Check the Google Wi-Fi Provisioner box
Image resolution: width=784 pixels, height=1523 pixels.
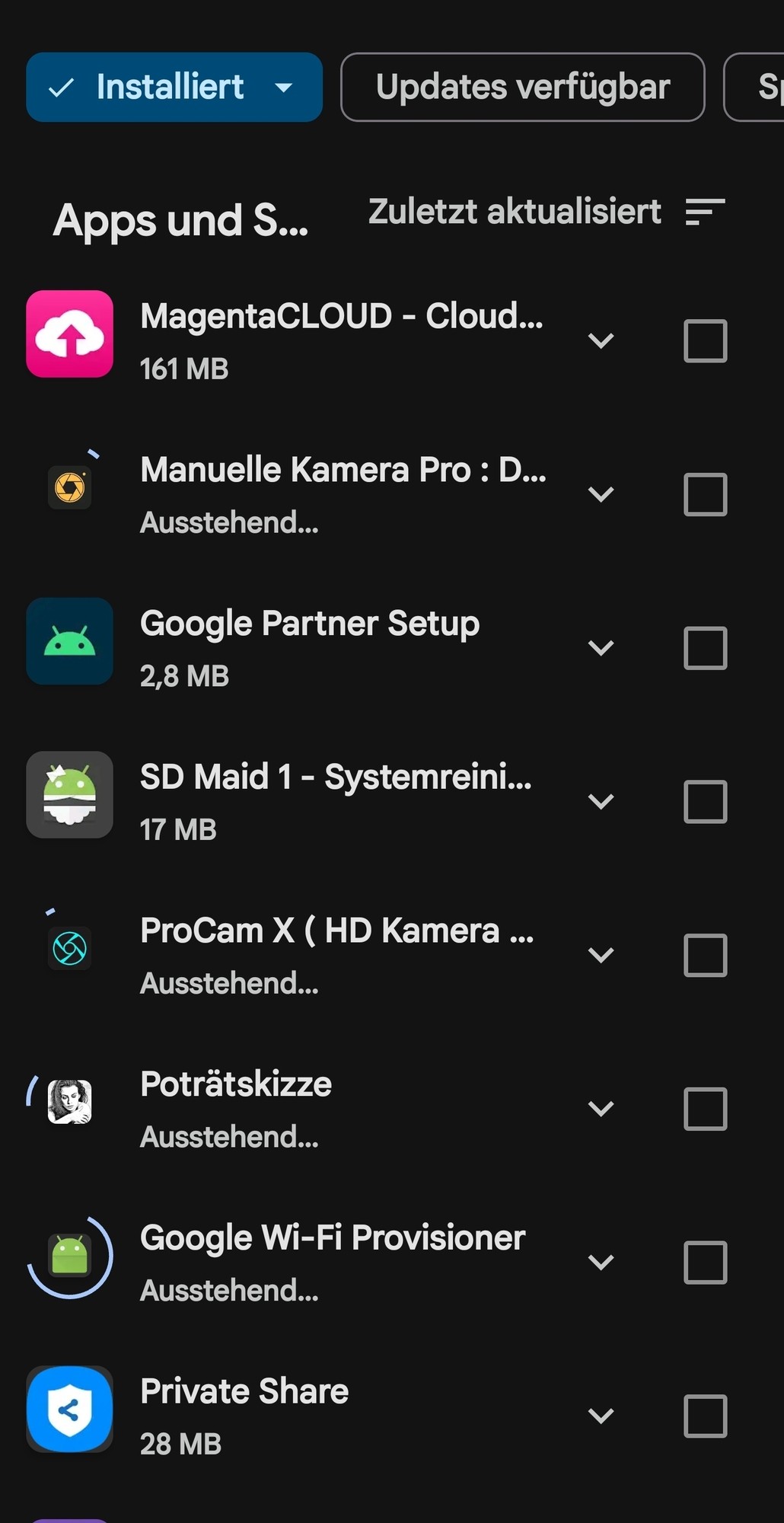[705, 1262]
